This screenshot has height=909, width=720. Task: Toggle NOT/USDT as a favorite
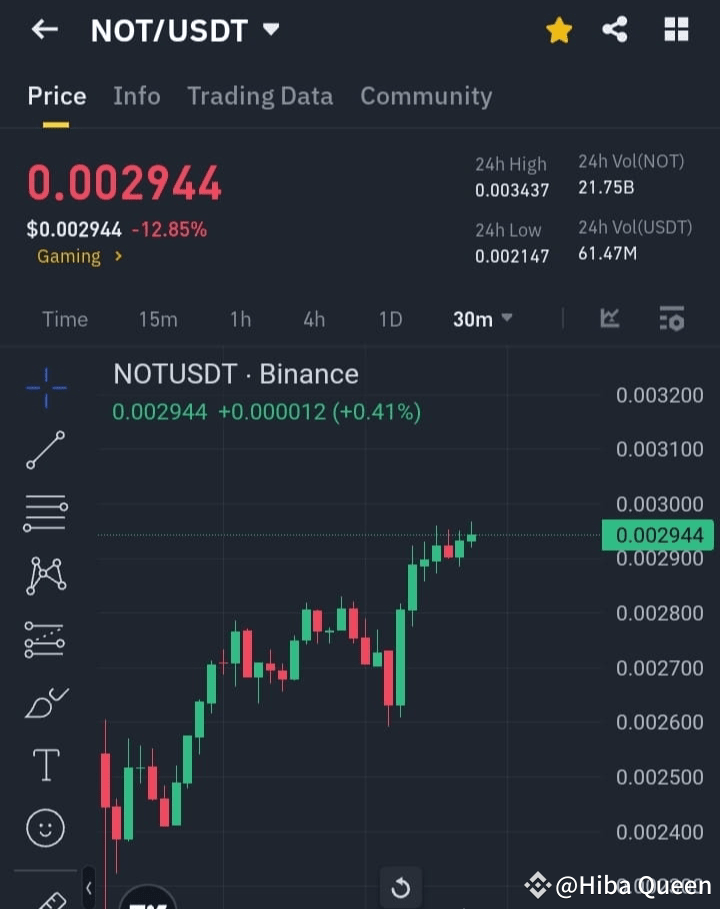(559, 29)
